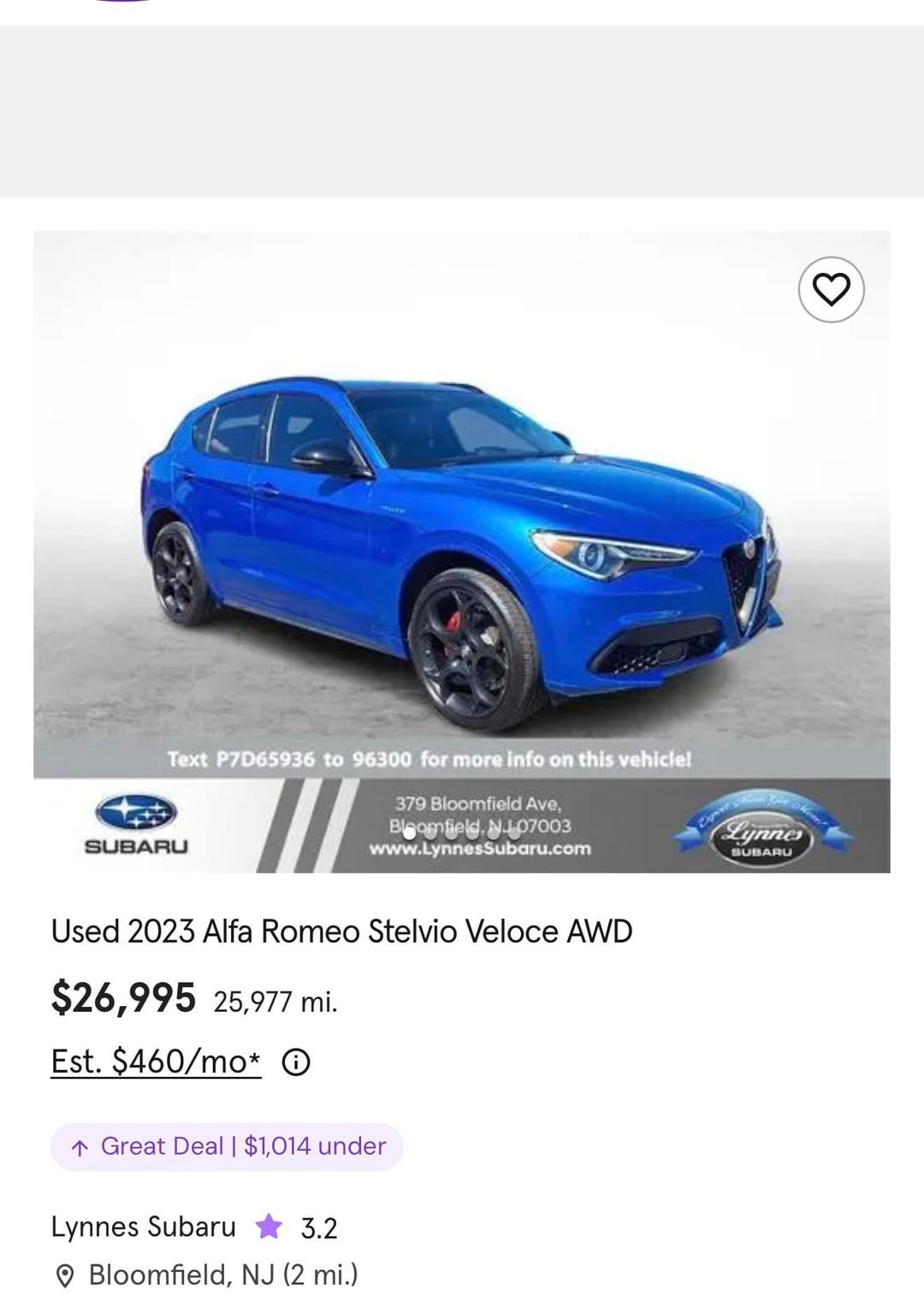This screenshot has height=1307, width=924.
Task: Save the Alfa Romeo Stelvio to favorites
Action: [831, 289]
